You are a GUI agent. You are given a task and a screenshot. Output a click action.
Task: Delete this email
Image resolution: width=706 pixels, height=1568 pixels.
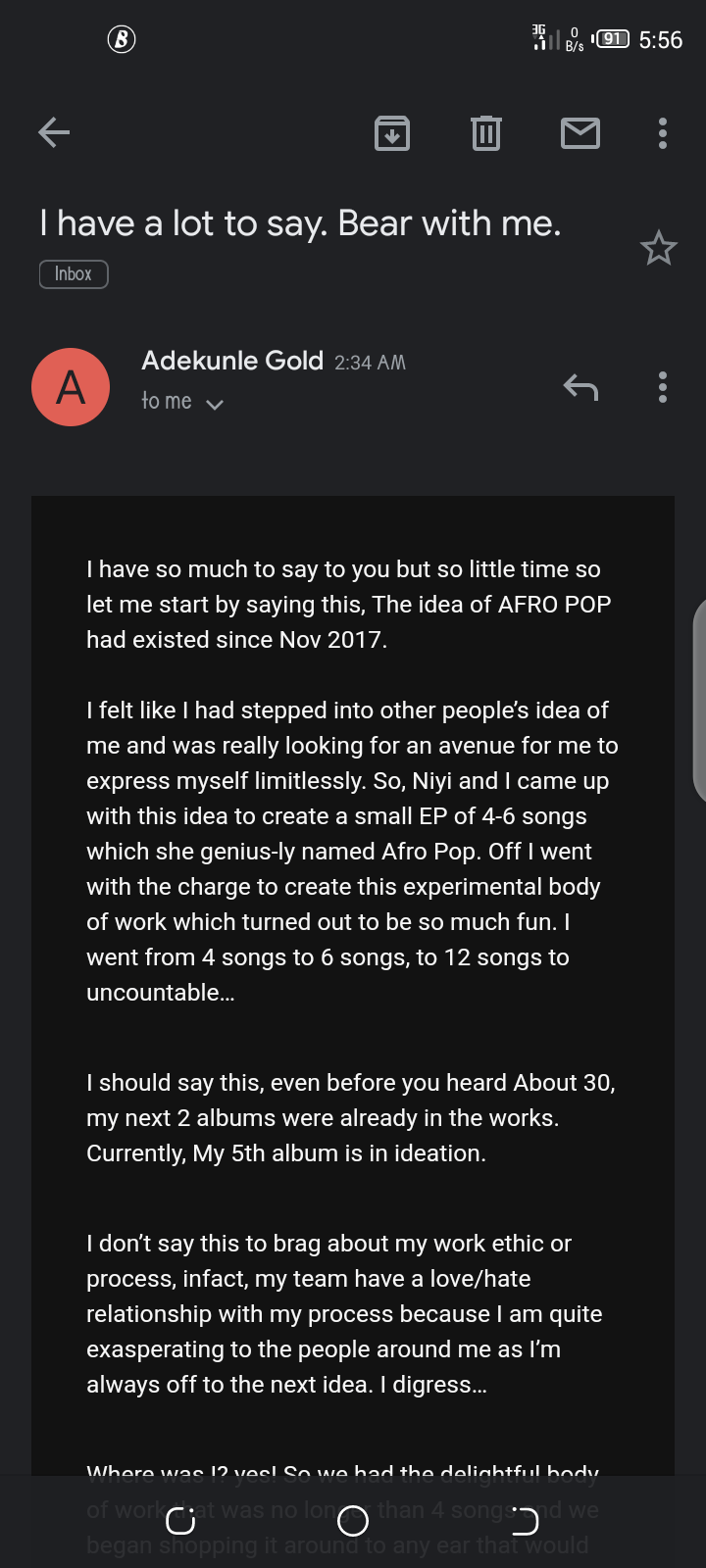tap(485, 132)
